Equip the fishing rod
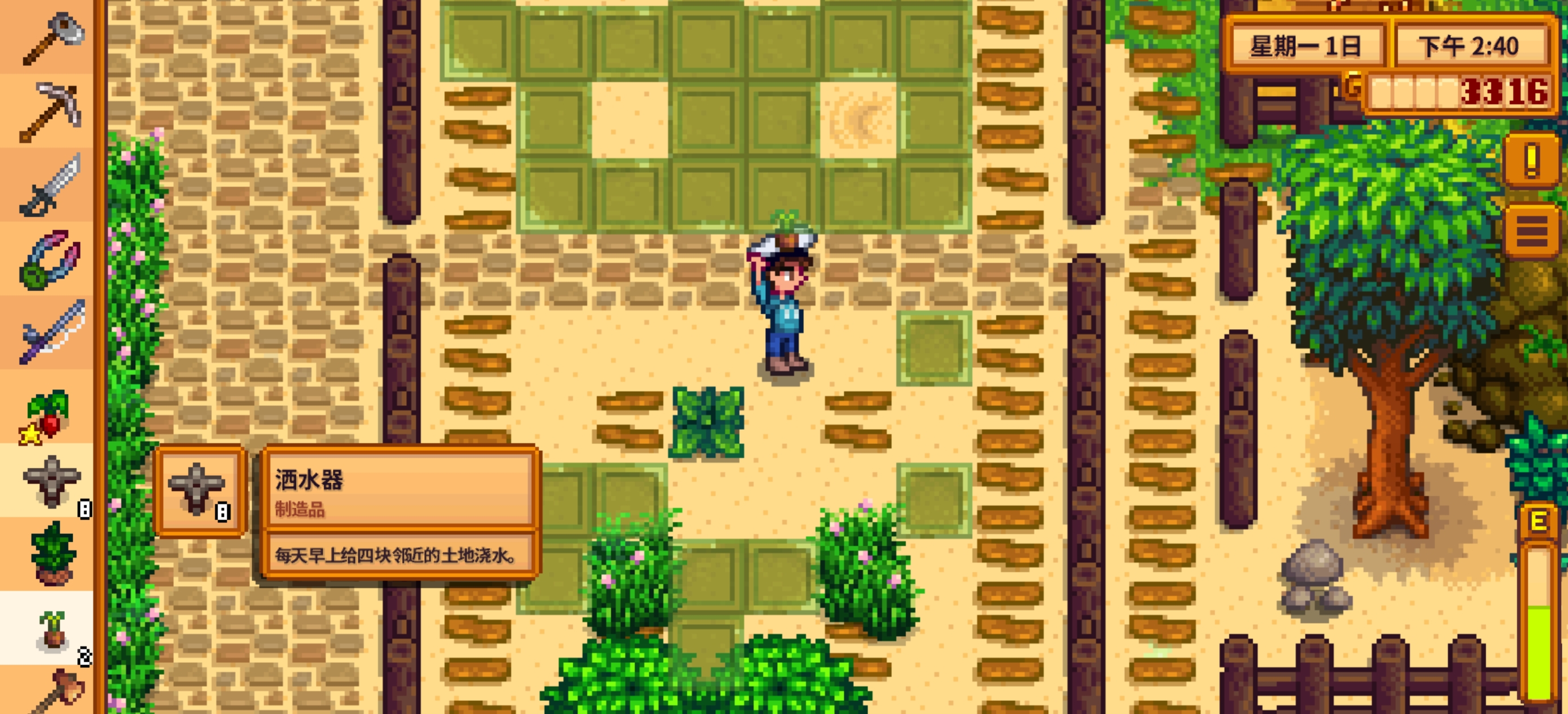 pos(51,333)
